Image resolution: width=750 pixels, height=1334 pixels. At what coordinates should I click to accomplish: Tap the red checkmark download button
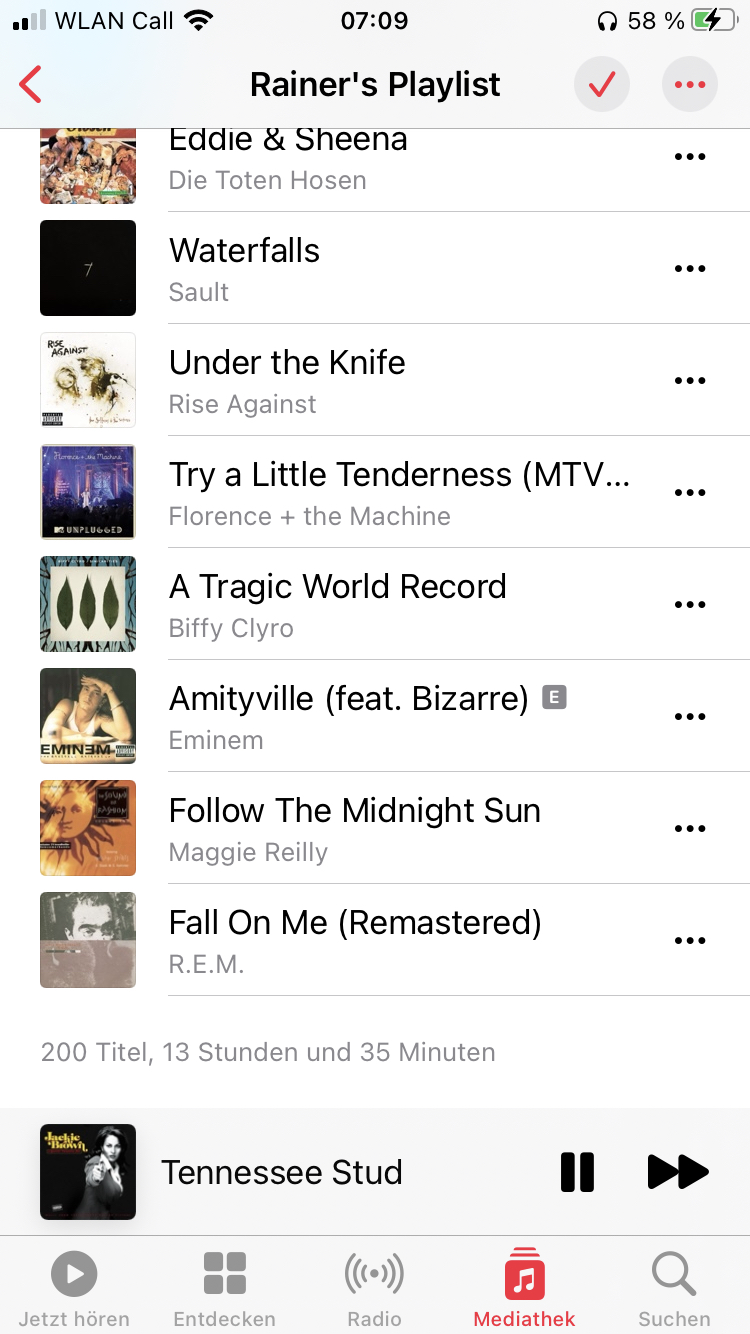click(601, 85)
